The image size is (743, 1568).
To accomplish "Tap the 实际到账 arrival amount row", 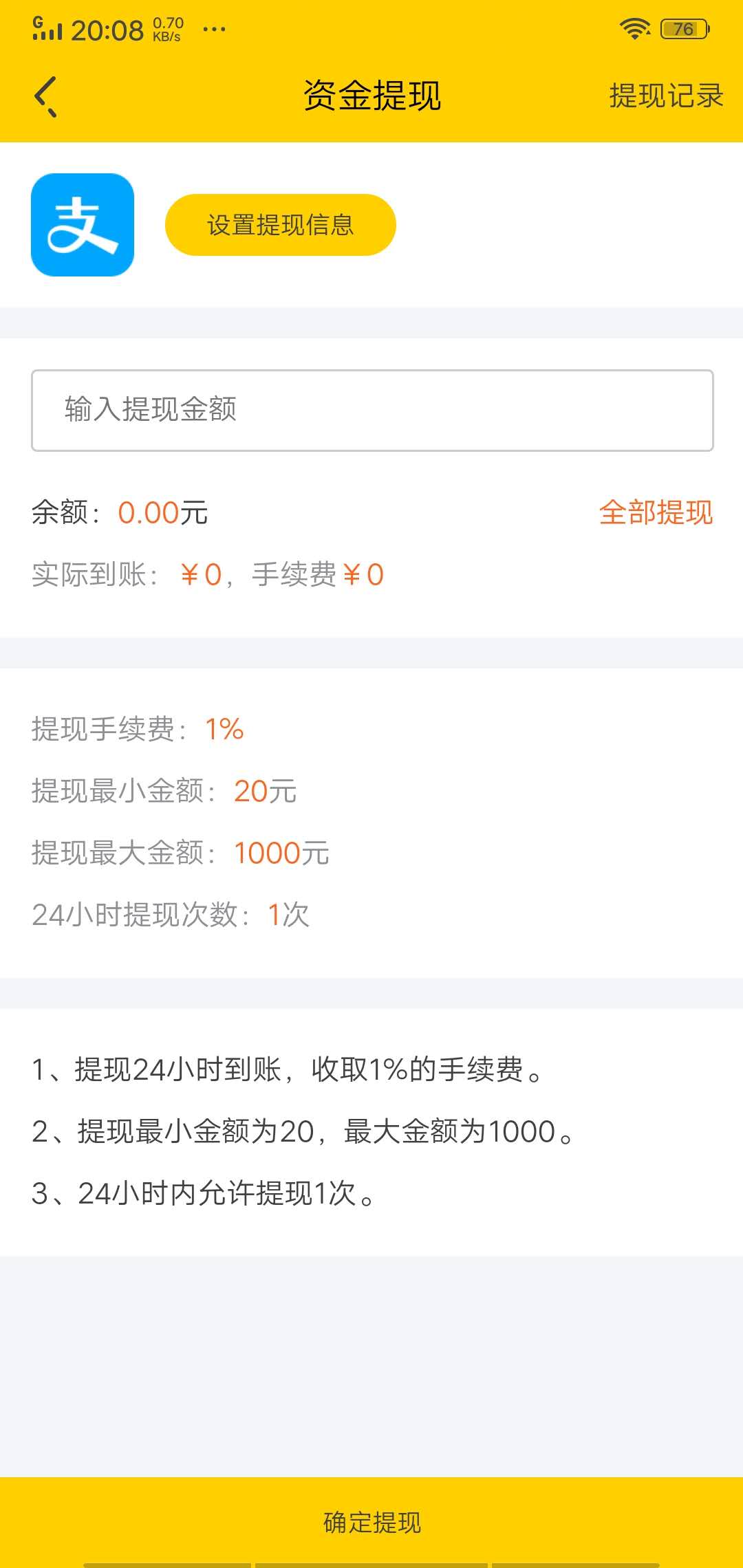I will [206, 574].
